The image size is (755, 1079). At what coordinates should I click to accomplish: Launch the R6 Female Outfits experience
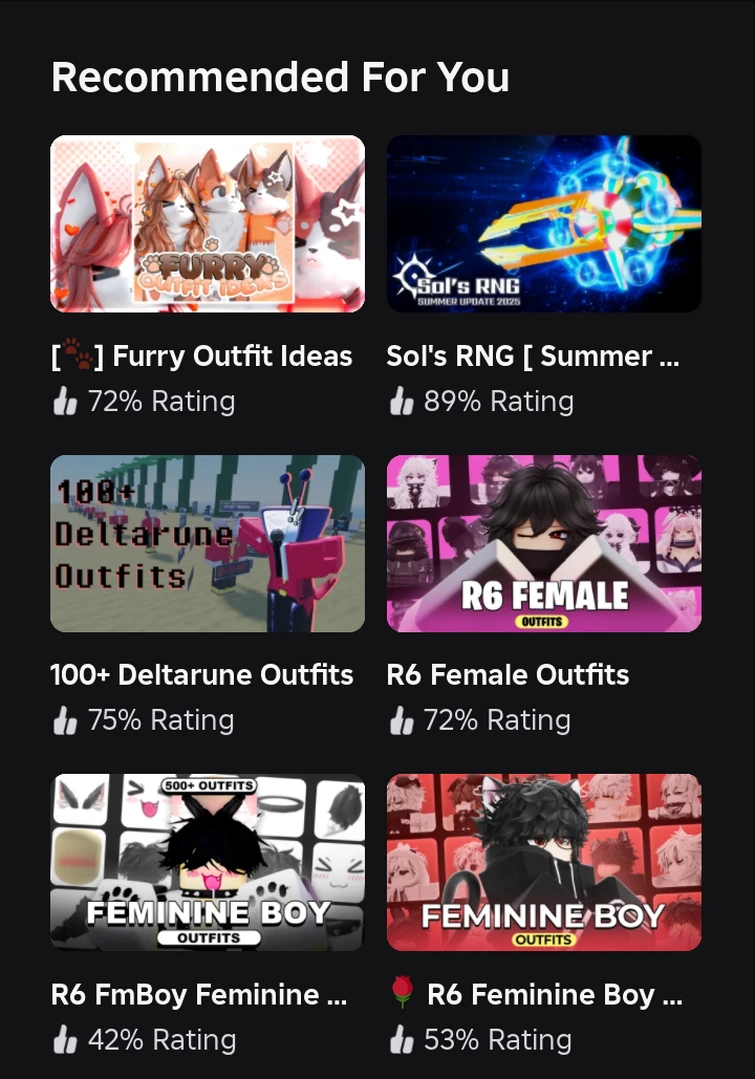[543, 543]
